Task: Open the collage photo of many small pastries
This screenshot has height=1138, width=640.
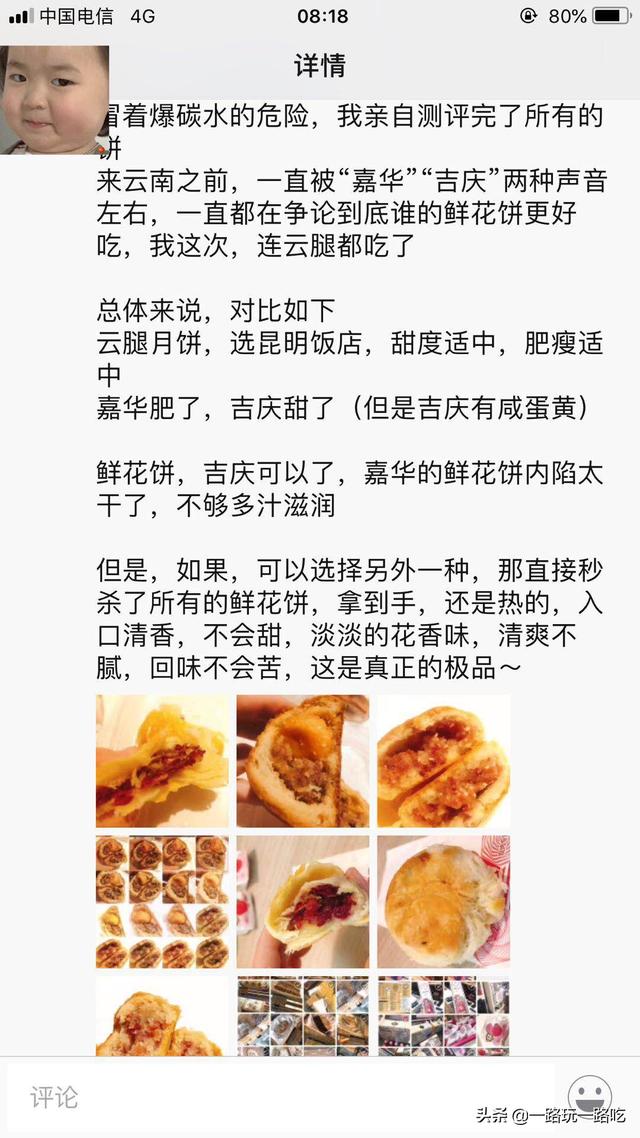Action: 162,901
